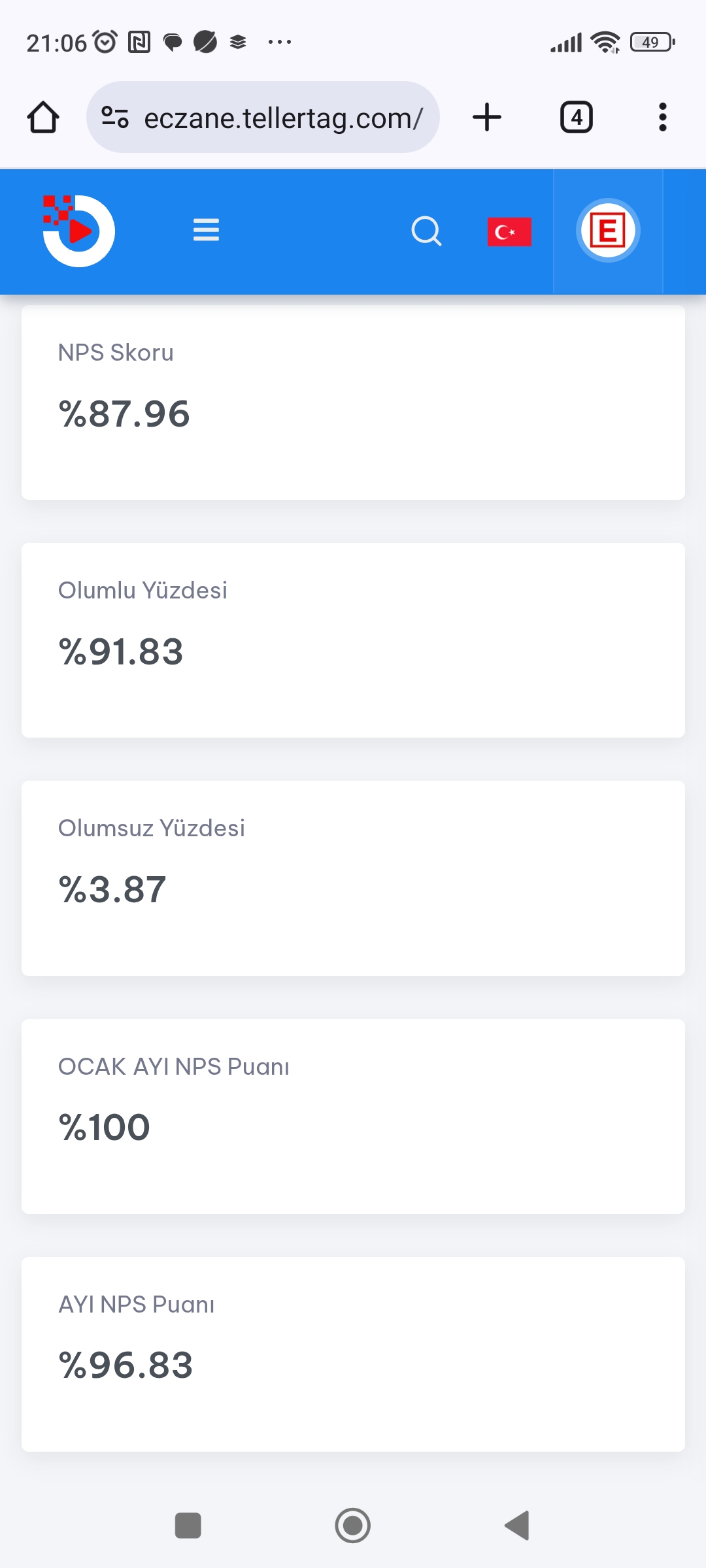Tap the Tellertag logo in the header
Screen dimensions: 706x1568
(78, 231)
